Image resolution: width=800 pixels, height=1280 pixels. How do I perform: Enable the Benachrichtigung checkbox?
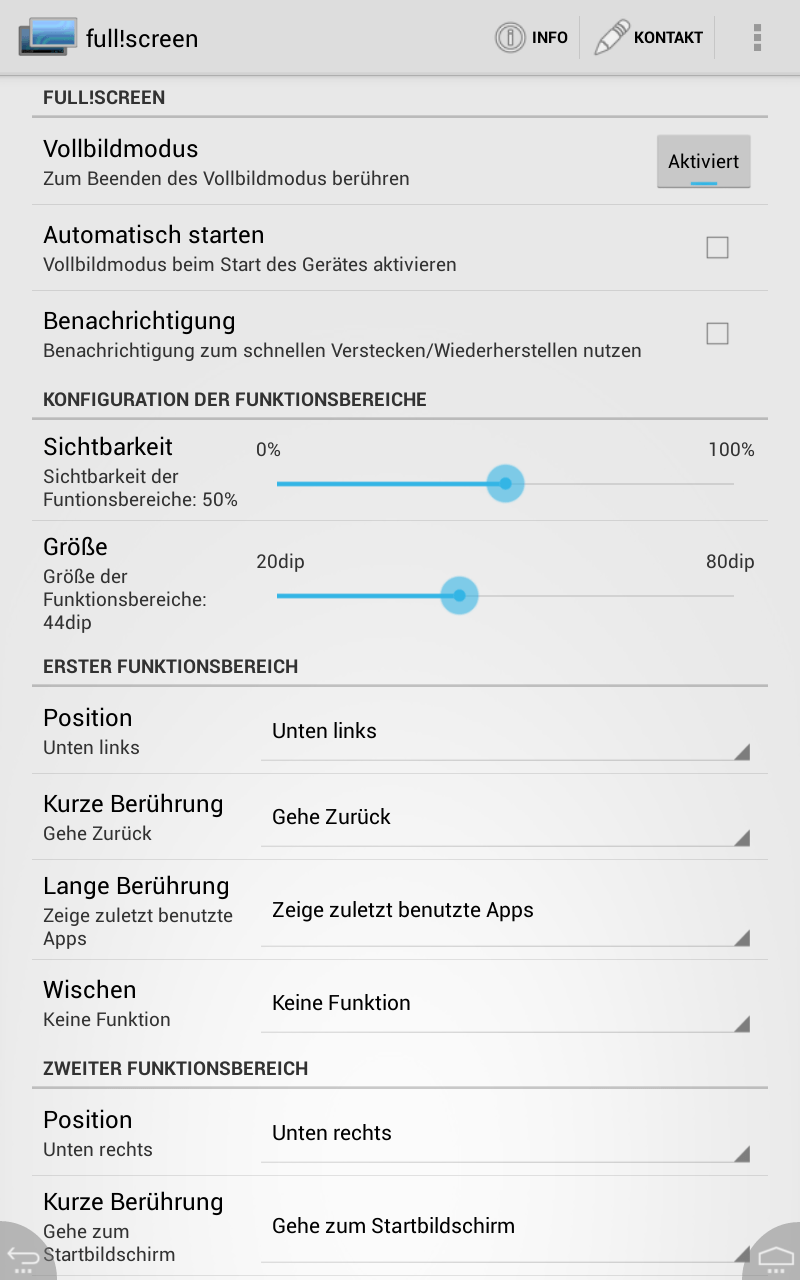717,334
